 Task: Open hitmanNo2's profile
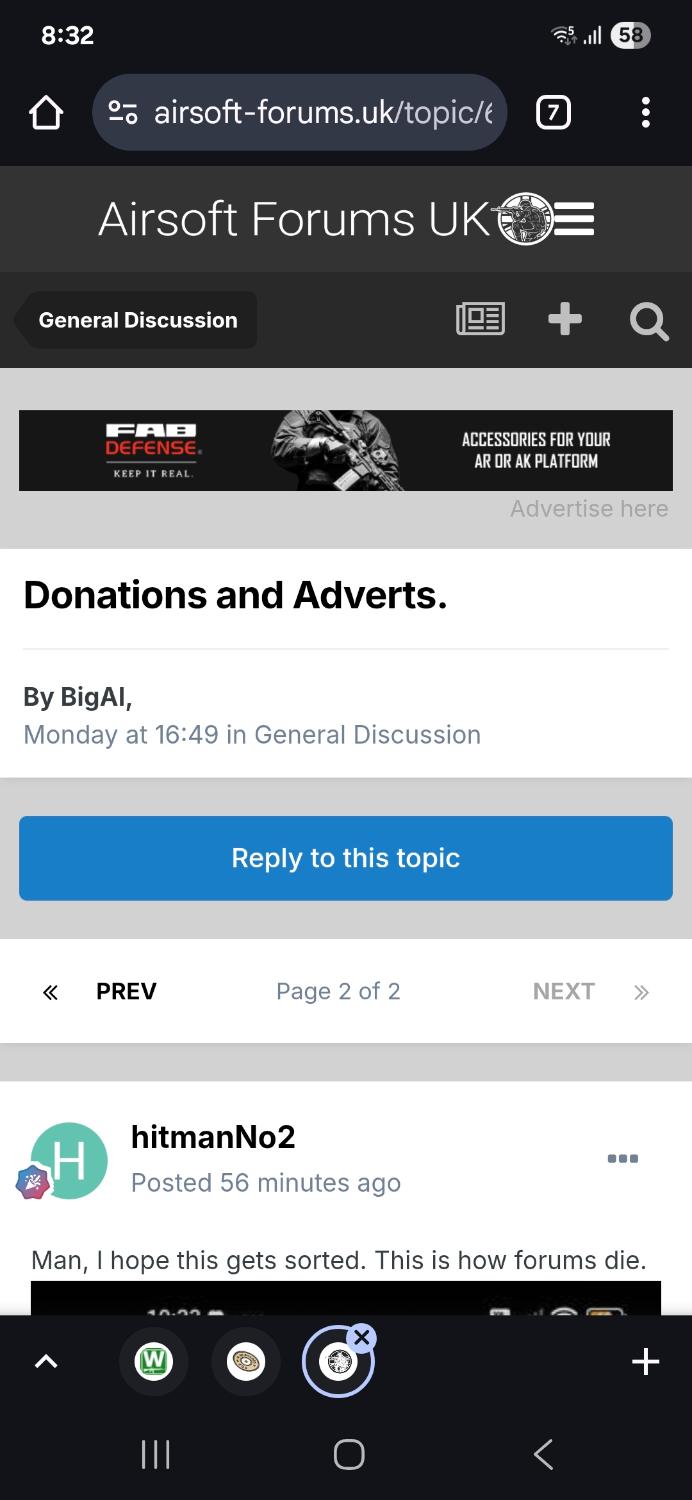pyautogui.click(x=213, y=1137)
